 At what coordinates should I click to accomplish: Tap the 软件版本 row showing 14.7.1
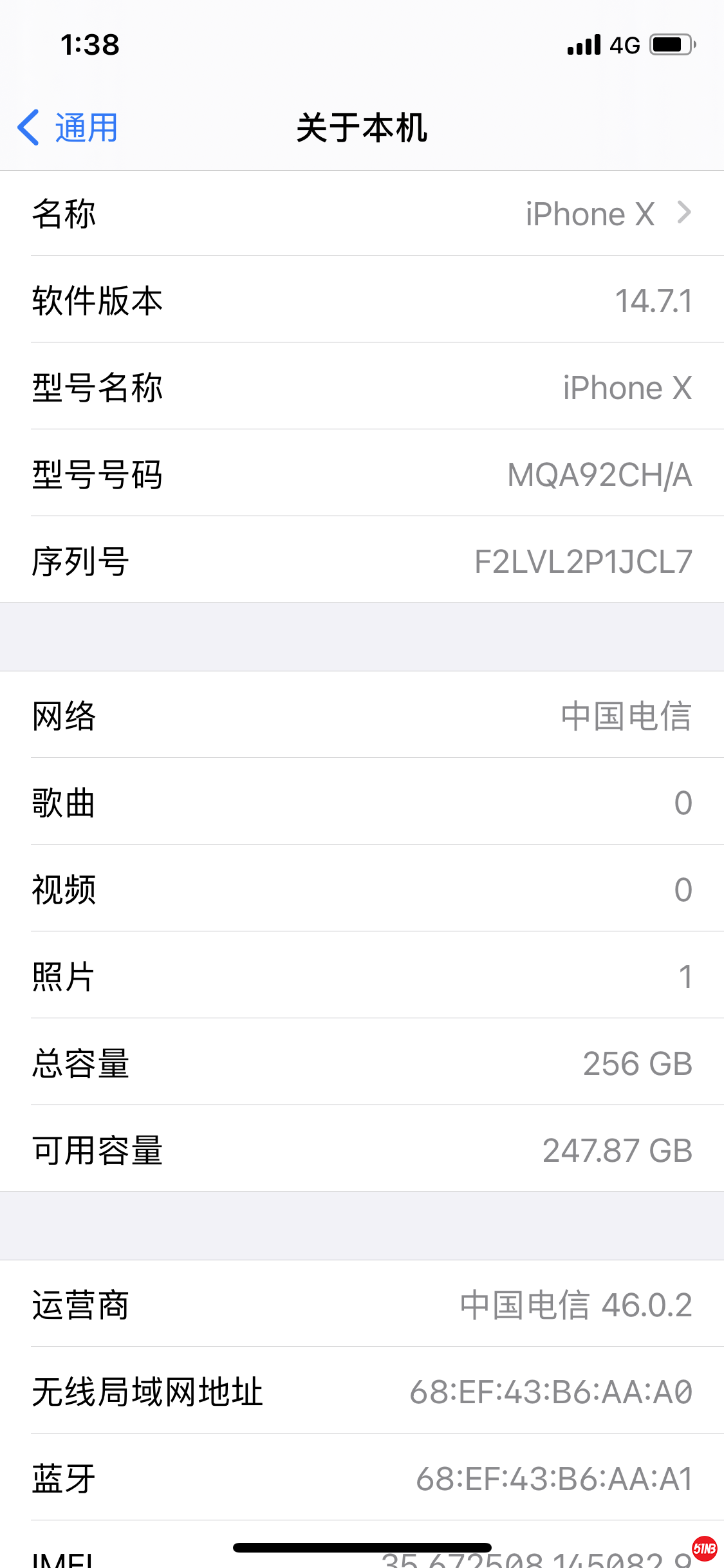click(x=362, y=300)
